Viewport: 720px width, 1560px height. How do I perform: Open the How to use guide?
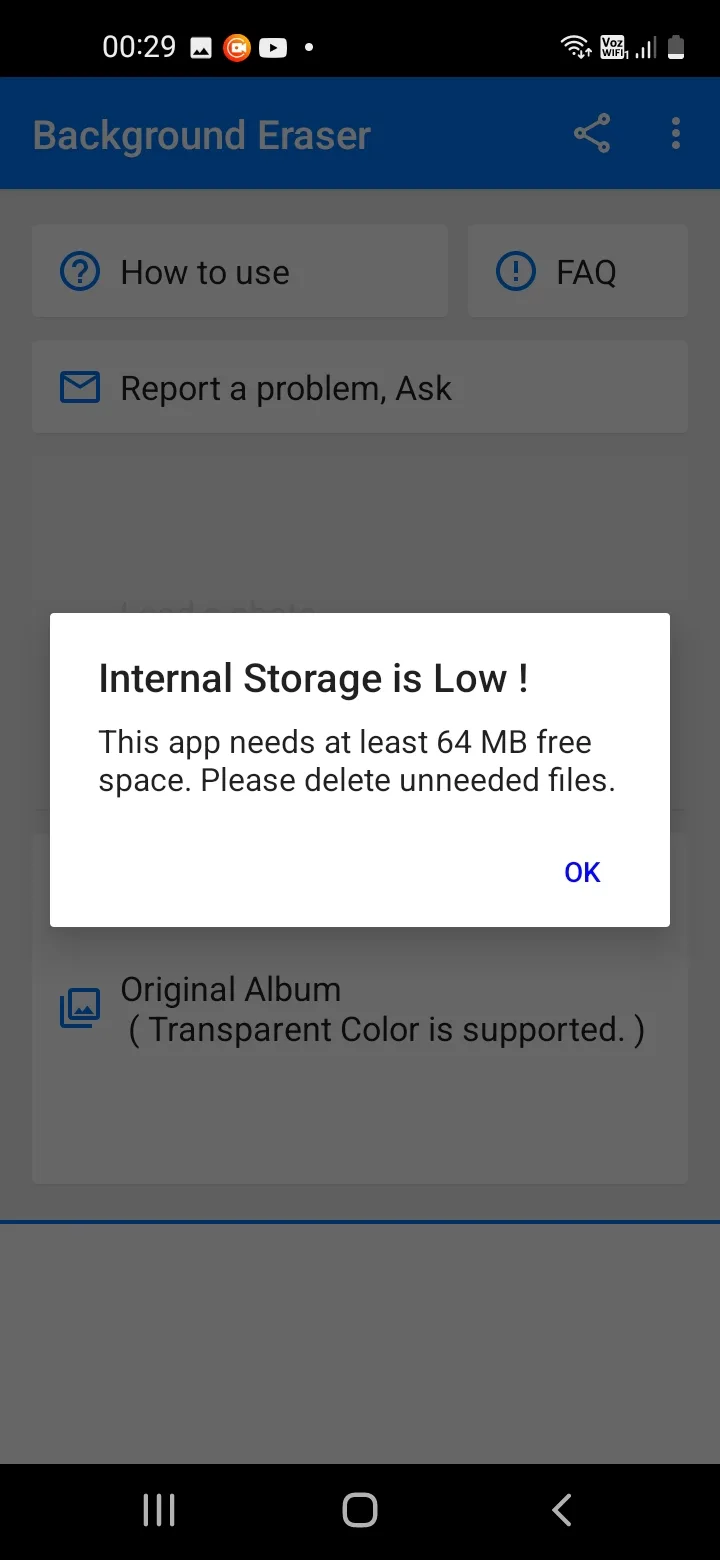pos(239,272)
